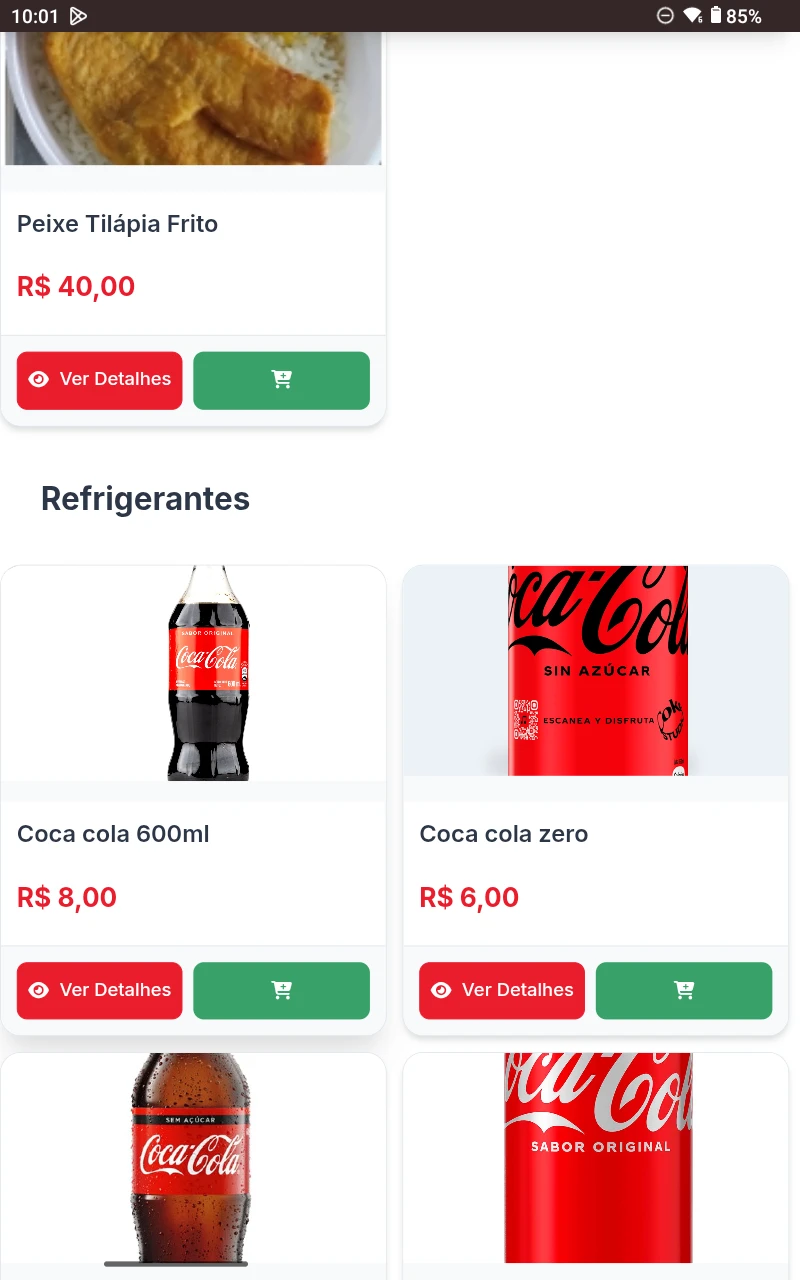This screenshot has height=1280, width=800.
Task: View details for Peixe Tilápia Frito
Action: tap(99, 380)
